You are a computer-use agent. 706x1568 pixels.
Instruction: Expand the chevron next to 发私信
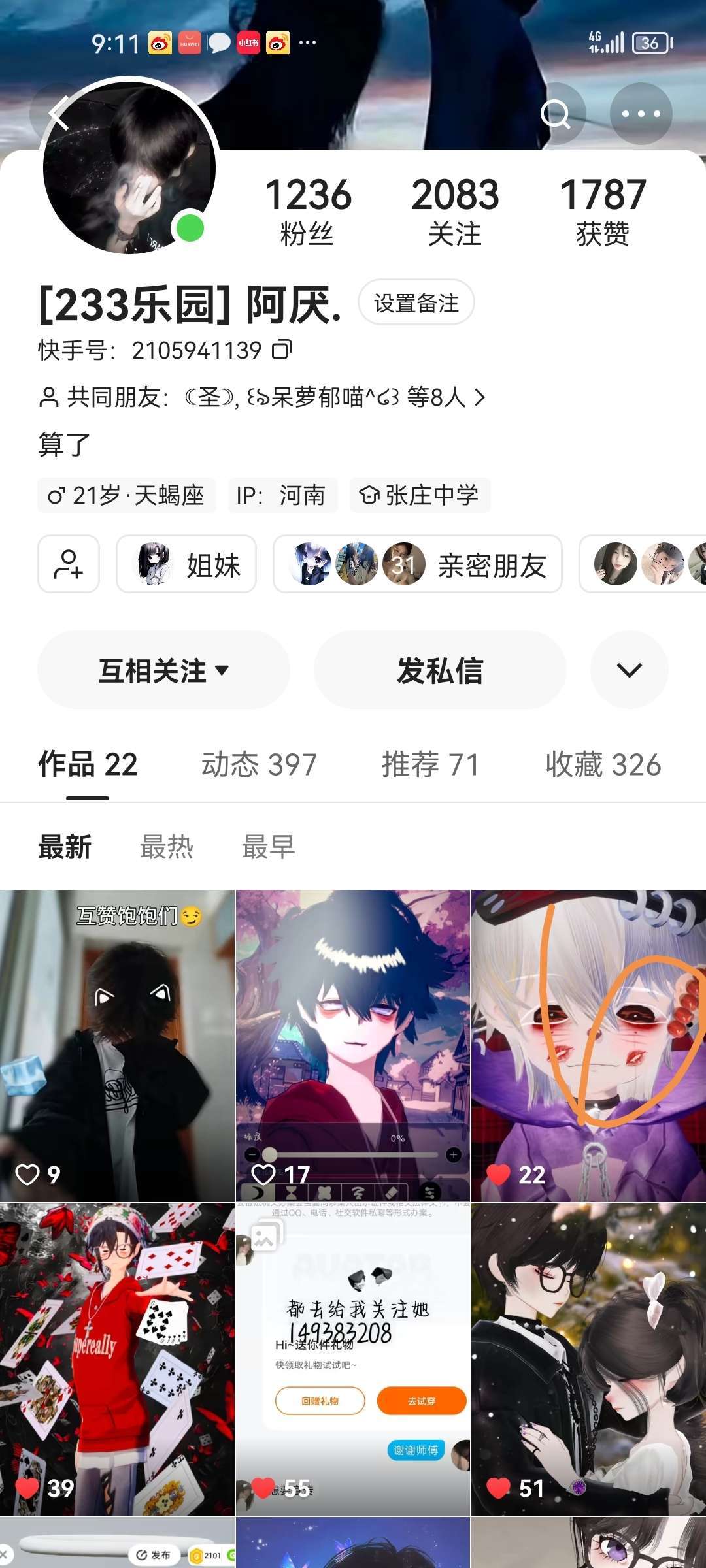click(x=629, y=670)
